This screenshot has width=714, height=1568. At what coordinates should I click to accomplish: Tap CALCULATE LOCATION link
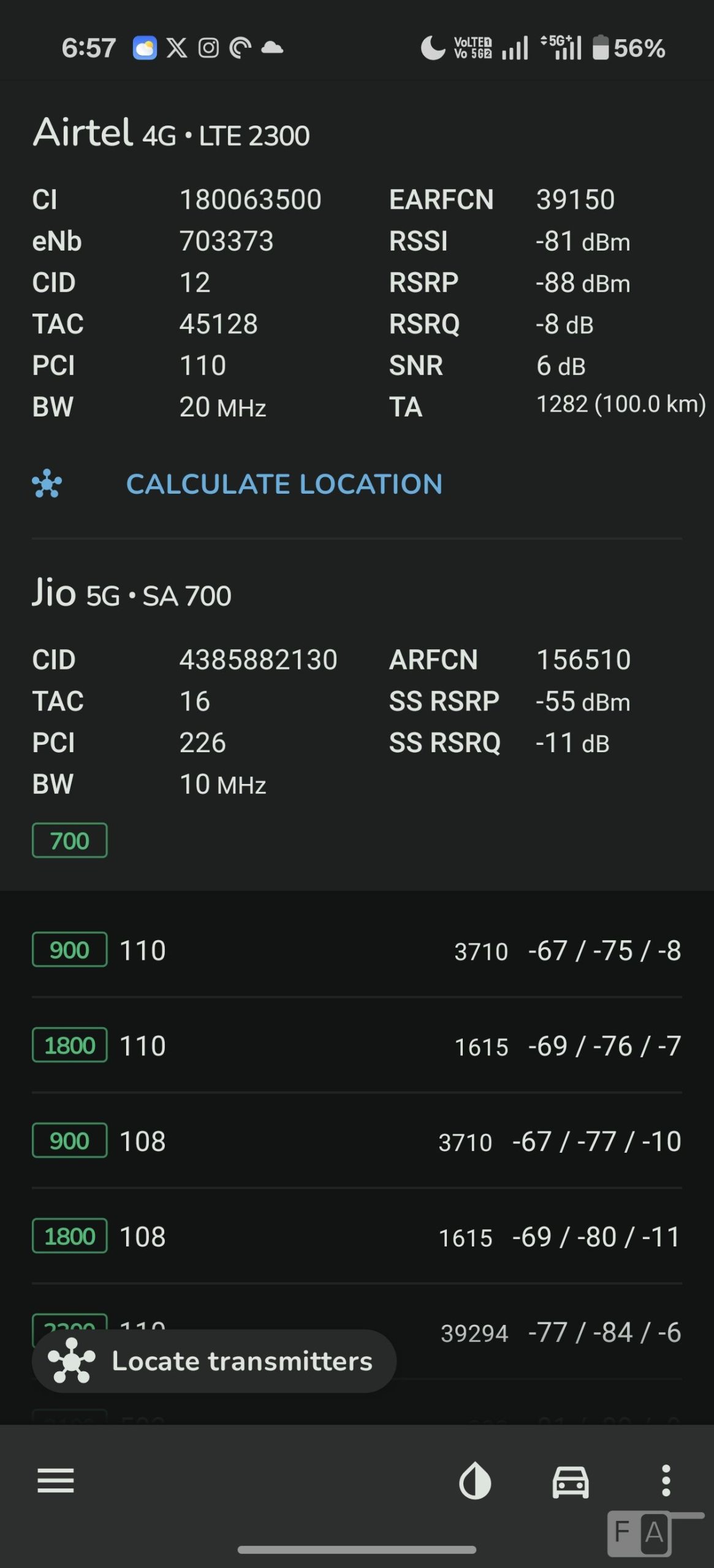coord(284,484)
